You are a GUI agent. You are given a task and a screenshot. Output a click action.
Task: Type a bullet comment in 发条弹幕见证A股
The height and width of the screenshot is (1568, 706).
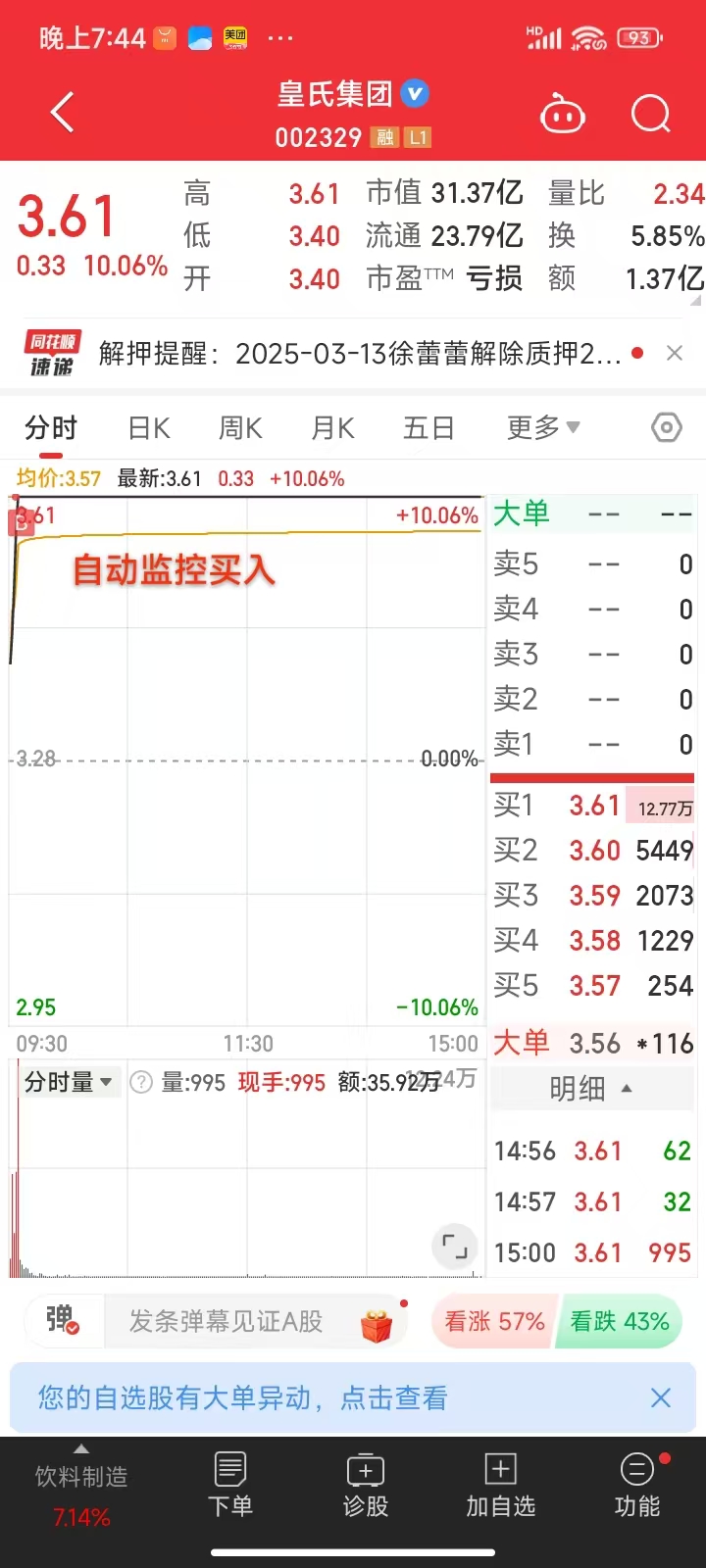coord(226,1322)
